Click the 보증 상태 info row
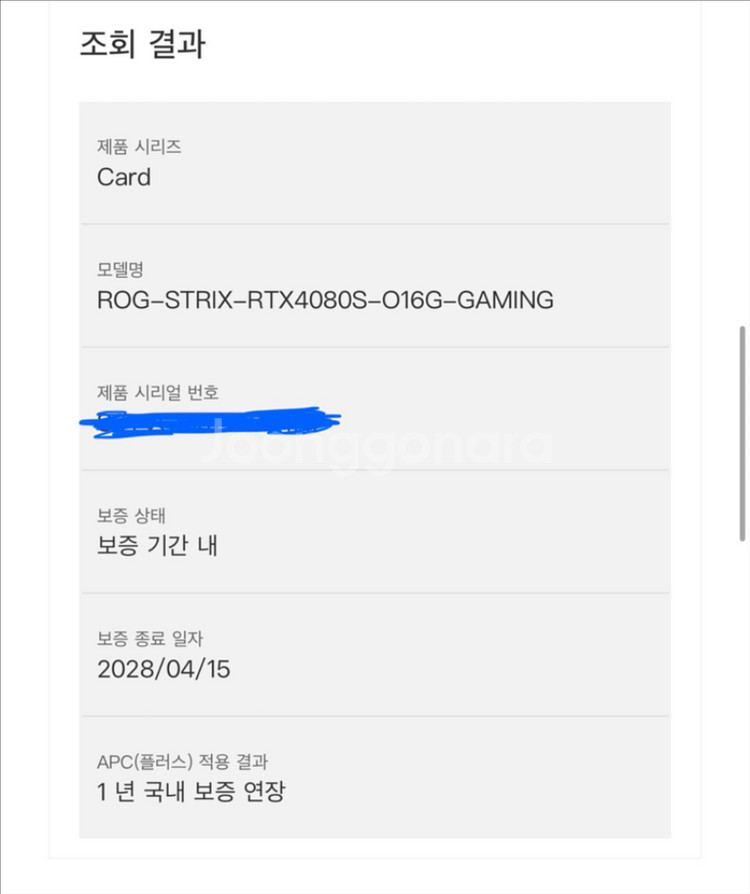750x894 pixels. (x=375, y=530)
